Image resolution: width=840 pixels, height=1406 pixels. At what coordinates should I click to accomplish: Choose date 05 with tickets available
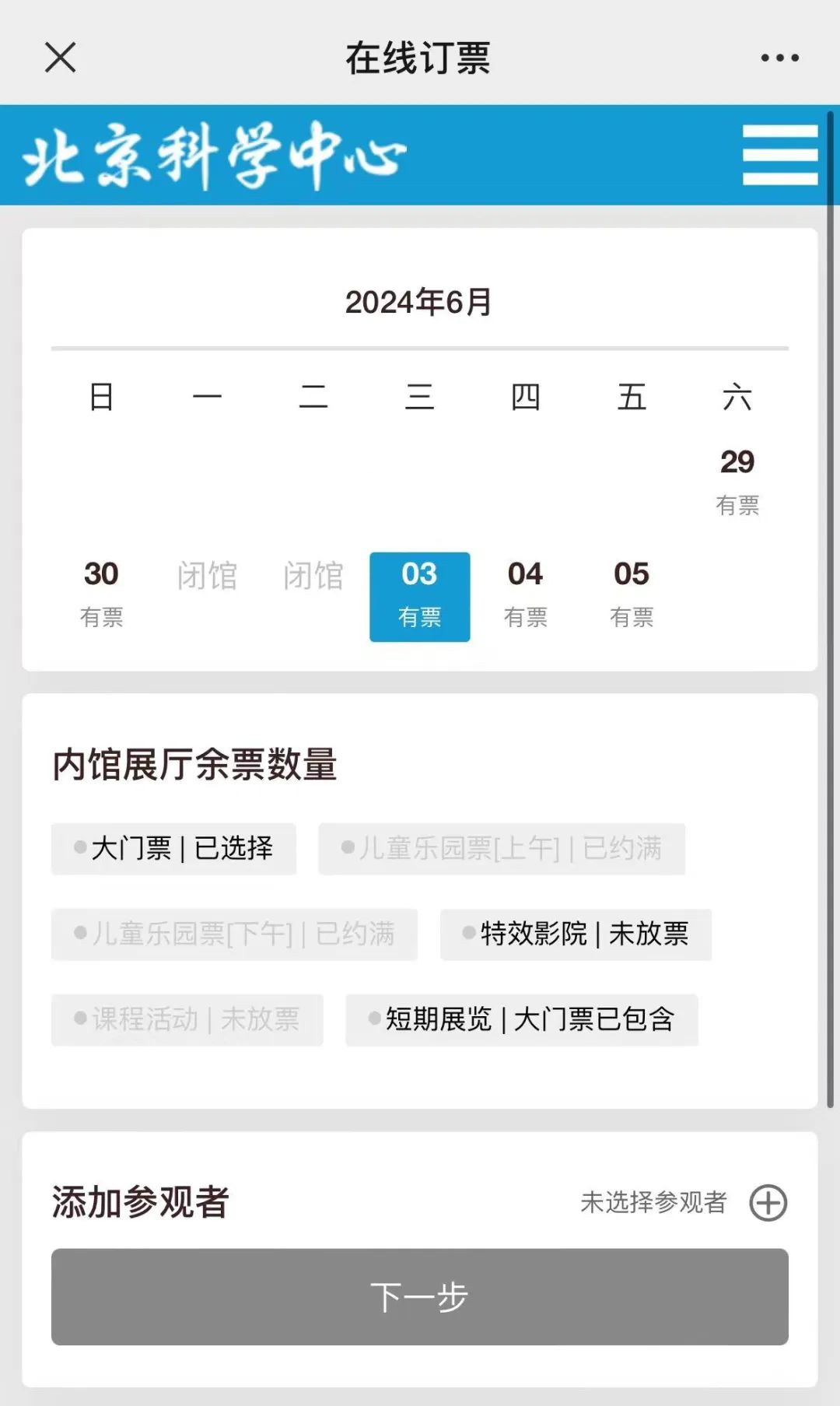[x=632, y=595]
